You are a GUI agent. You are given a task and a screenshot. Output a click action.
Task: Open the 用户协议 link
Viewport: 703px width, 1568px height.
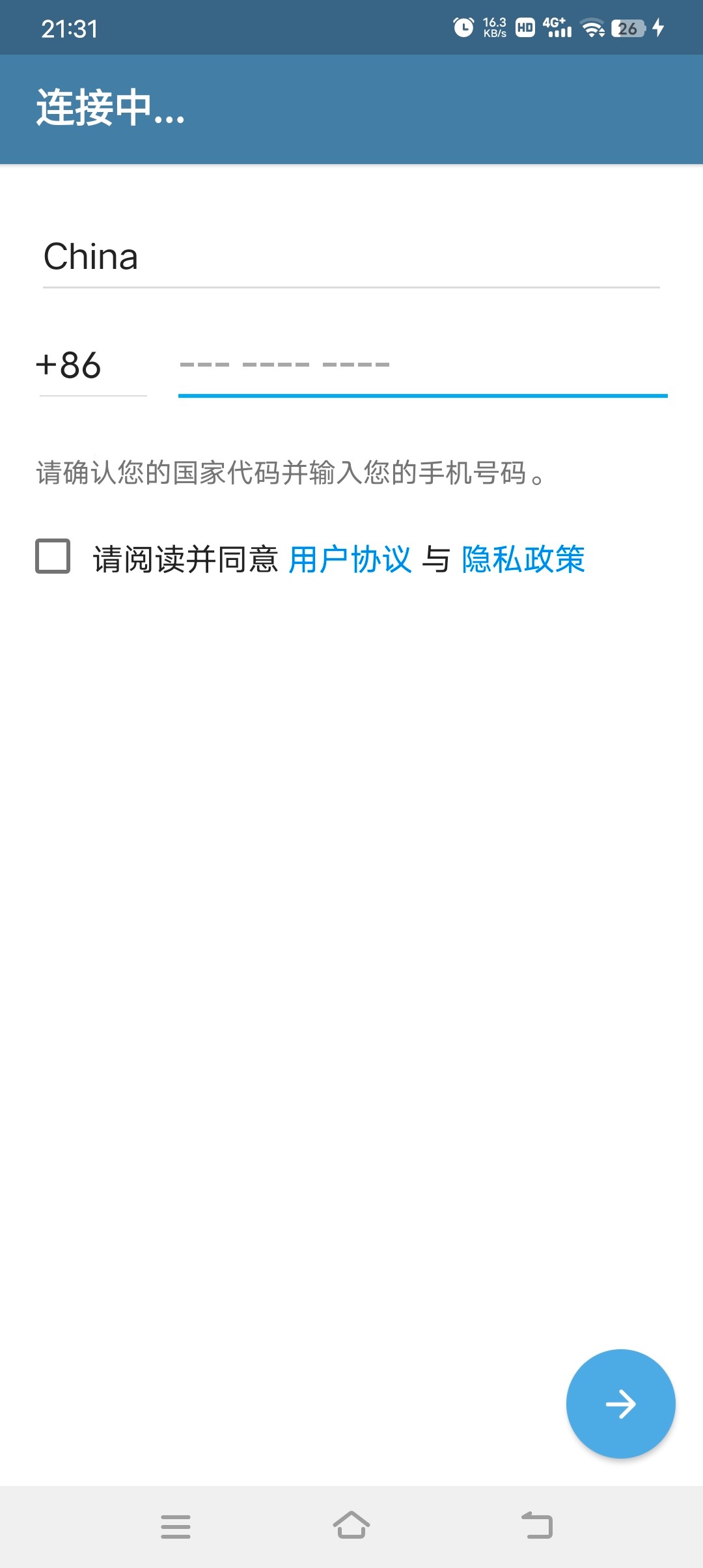[350, 559]
